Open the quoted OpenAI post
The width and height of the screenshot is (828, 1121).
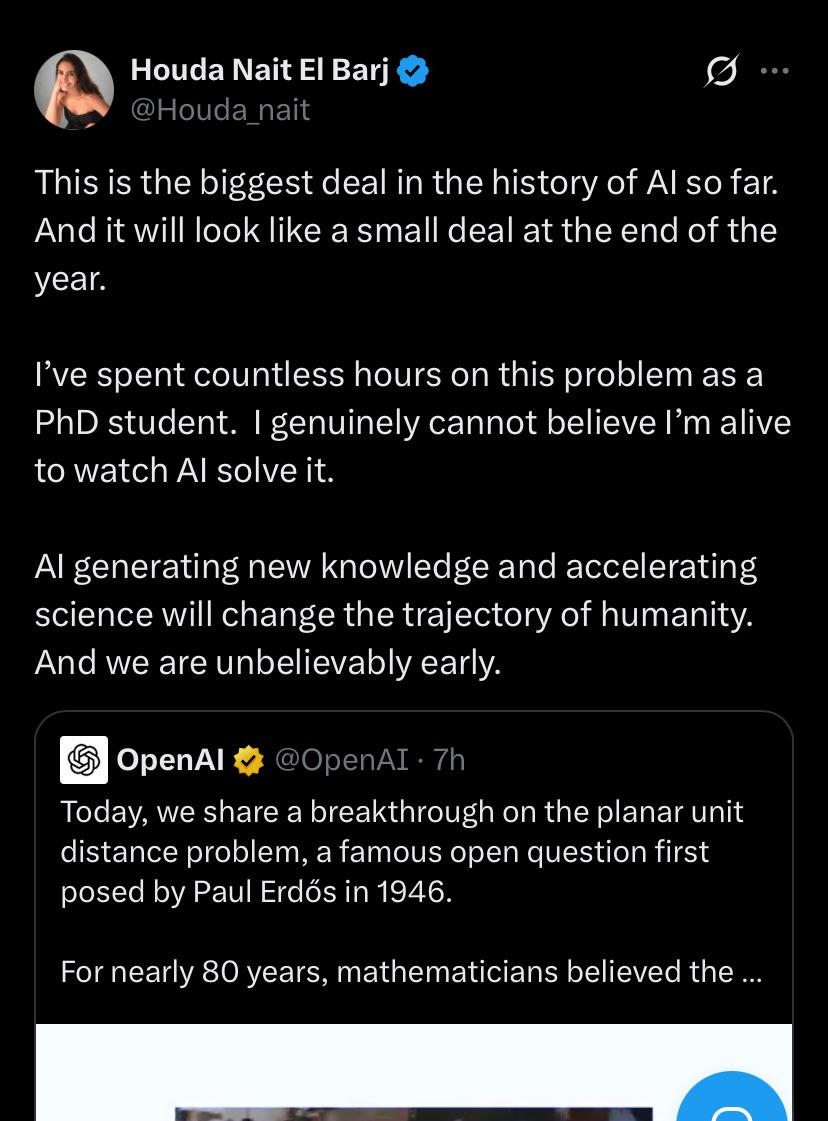coord(414,865)
